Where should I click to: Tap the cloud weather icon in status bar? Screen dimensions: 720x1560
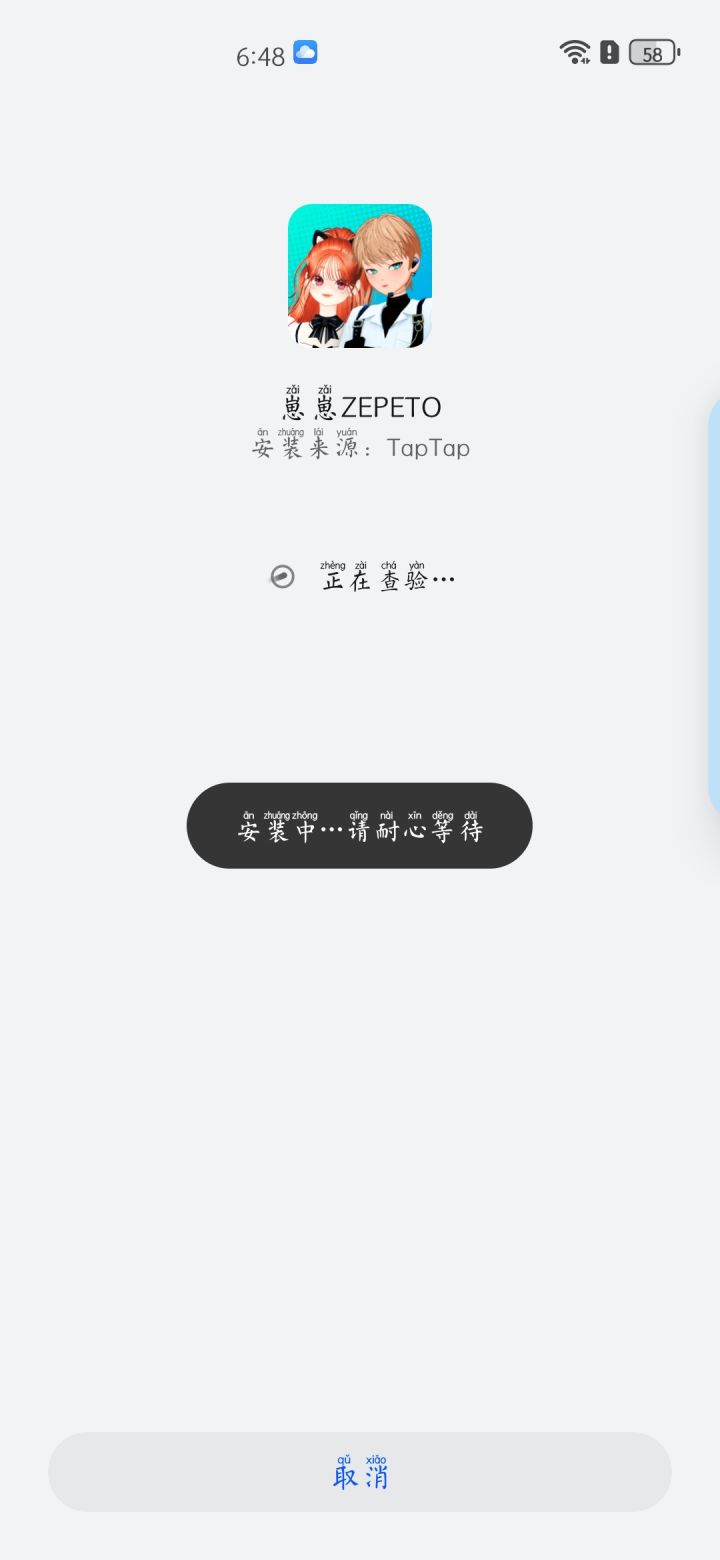[x=305, y=51]
